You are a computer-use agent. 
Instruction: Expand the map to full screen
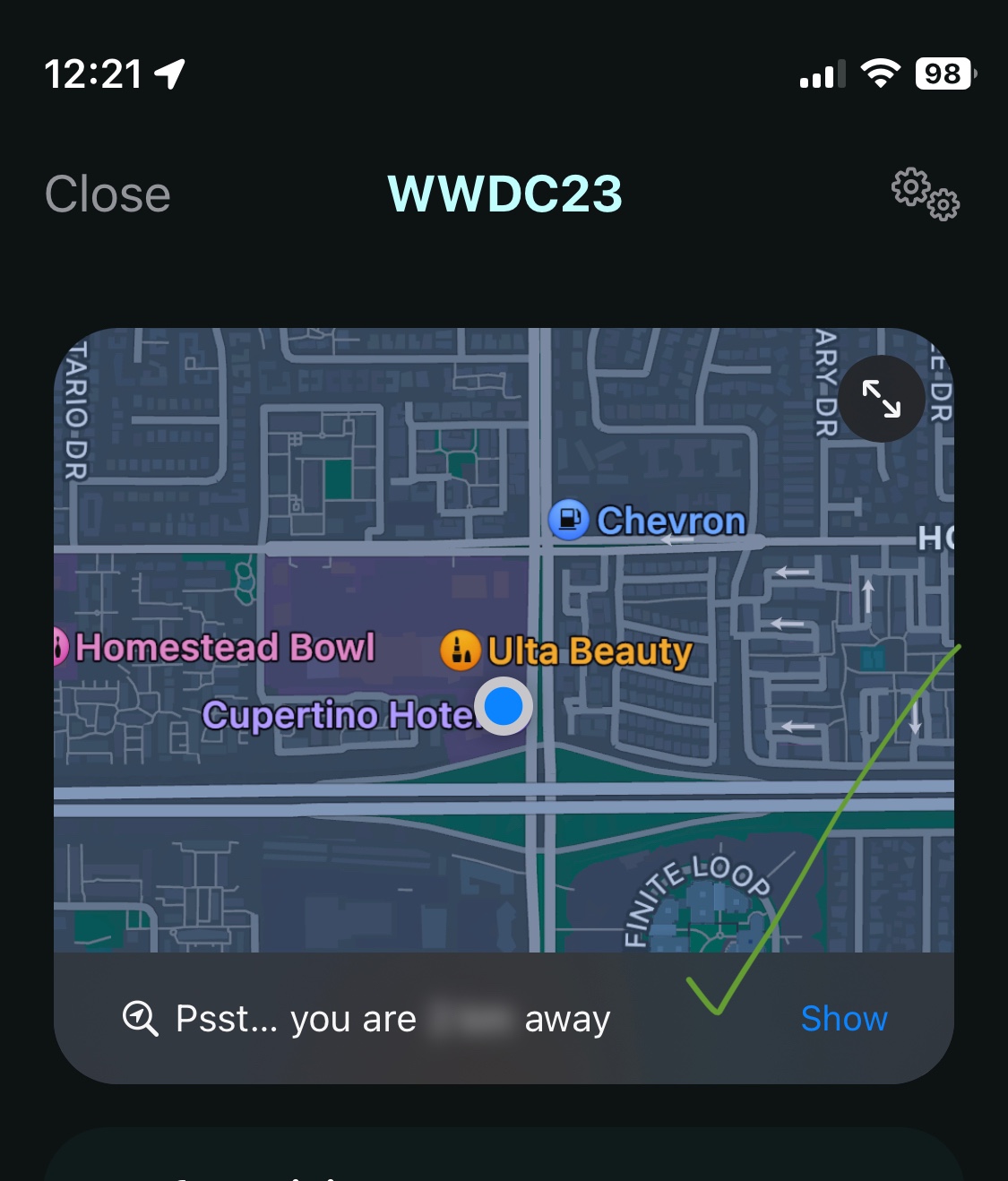(882, 399)
